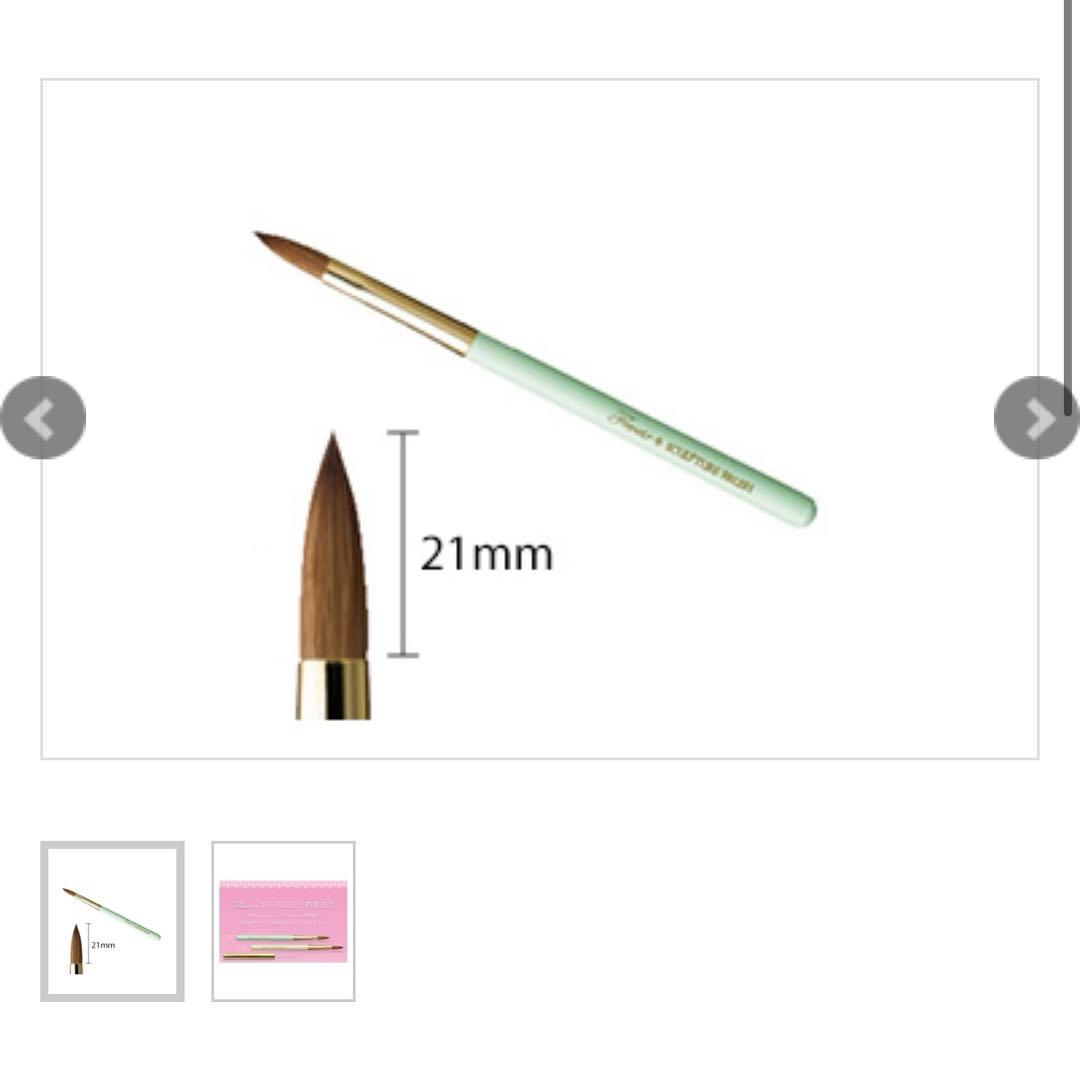View the pink banner thumbnail image
This screenshot has width=1080, height=1080.
click(283, 921)
